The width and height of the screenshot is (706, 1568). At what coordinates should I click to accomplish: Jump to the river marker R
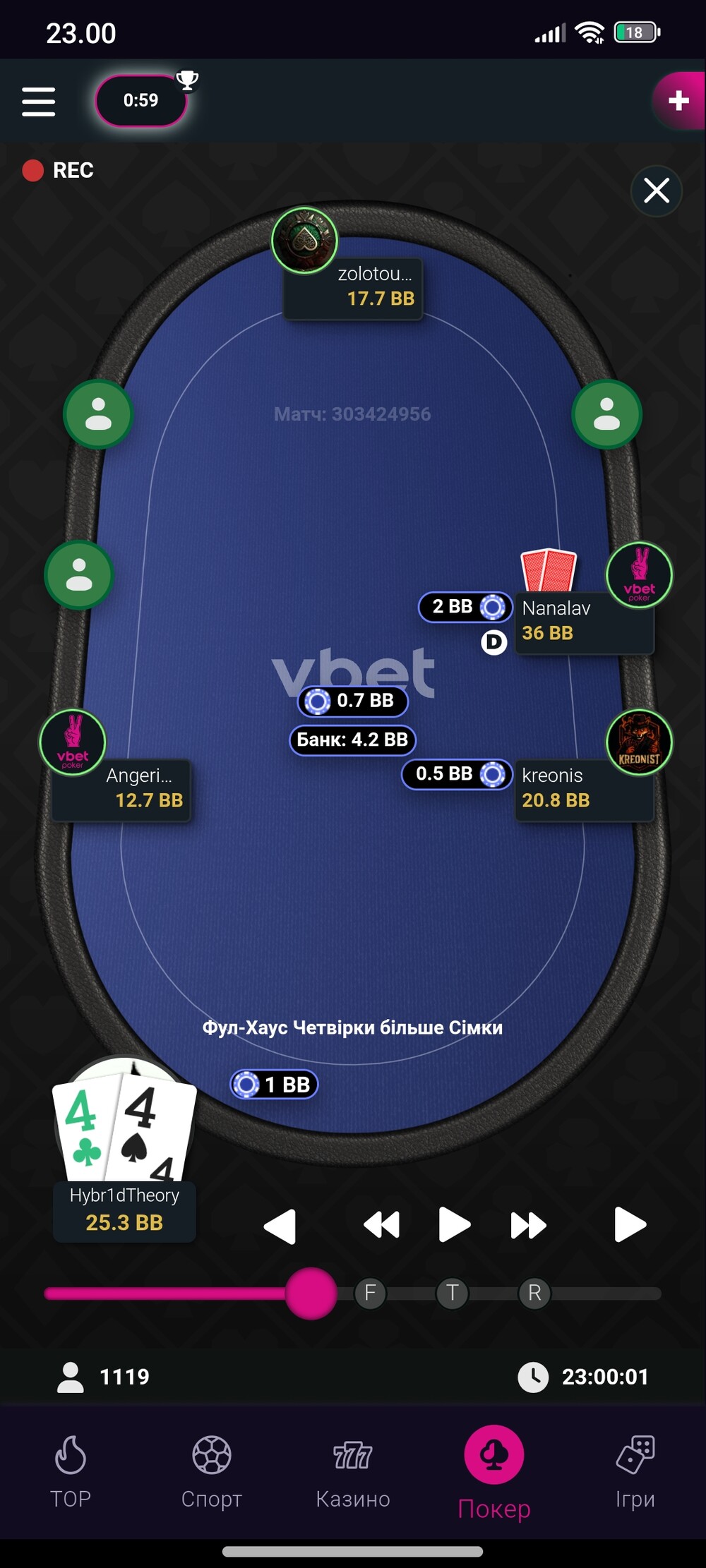[534, 1293]
